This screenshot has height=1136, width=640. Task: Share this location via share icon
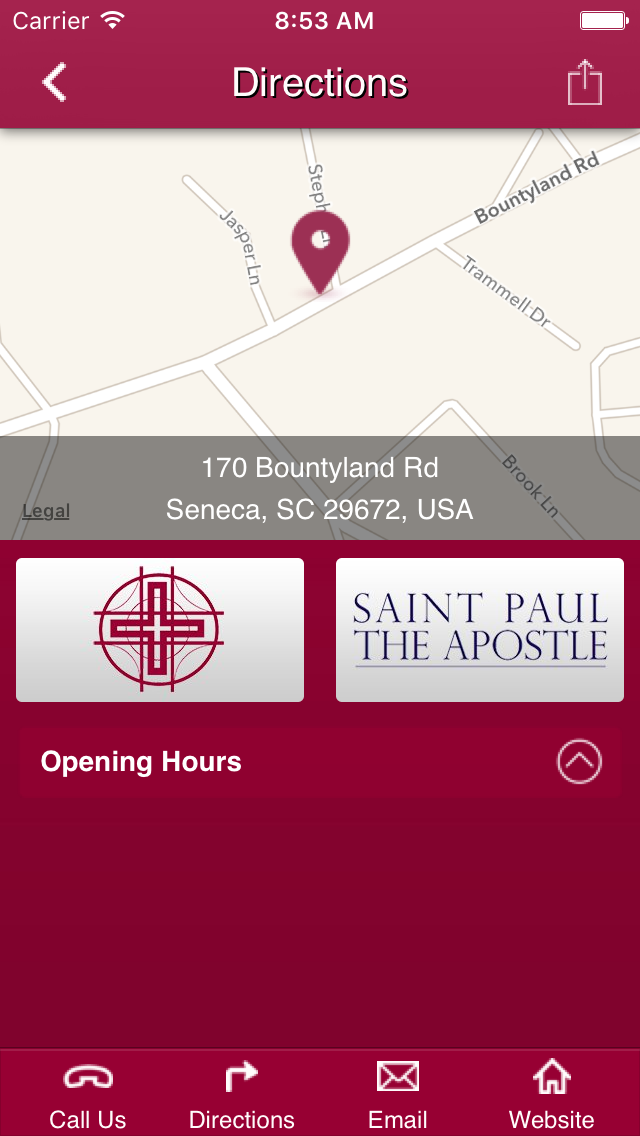coord(585,82)
